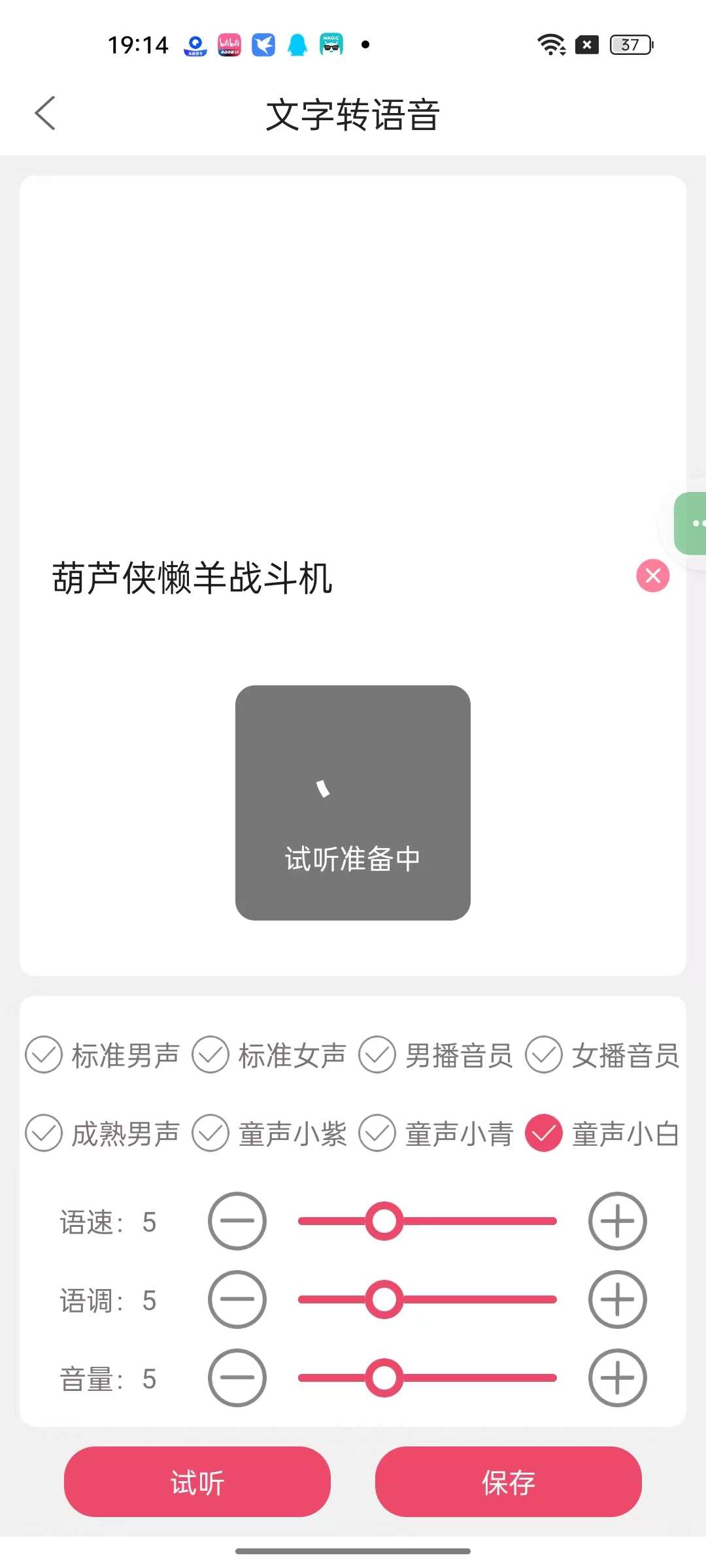Image resolution: width=706 pixels, height=1568 pixels.
Task: Decrease 语速 with the minus button
Action: pos(237,1221)
